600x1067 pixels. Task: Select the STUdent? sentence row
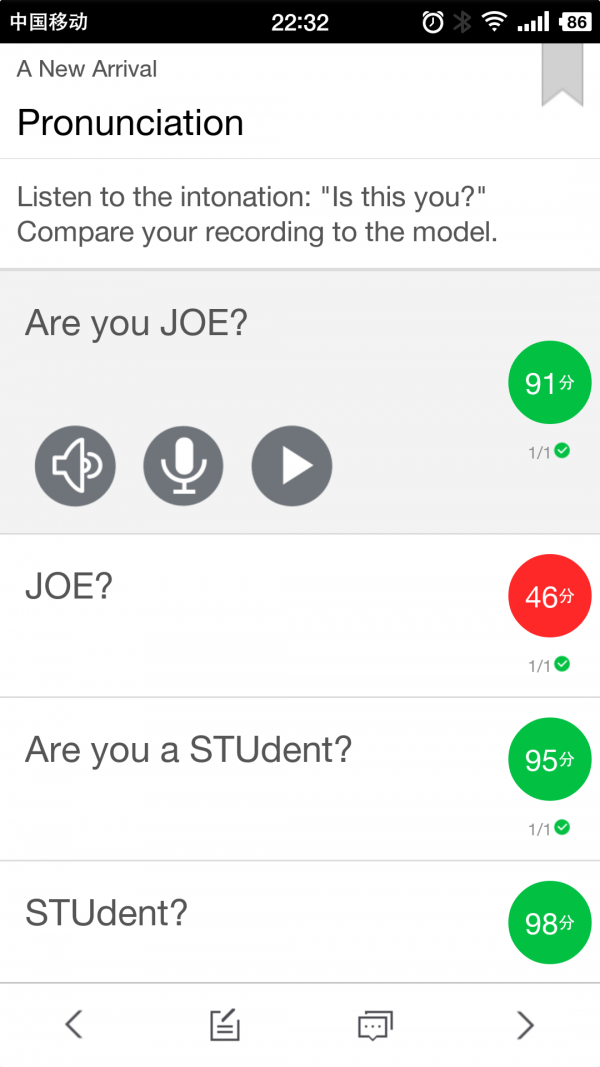point(250,920)
